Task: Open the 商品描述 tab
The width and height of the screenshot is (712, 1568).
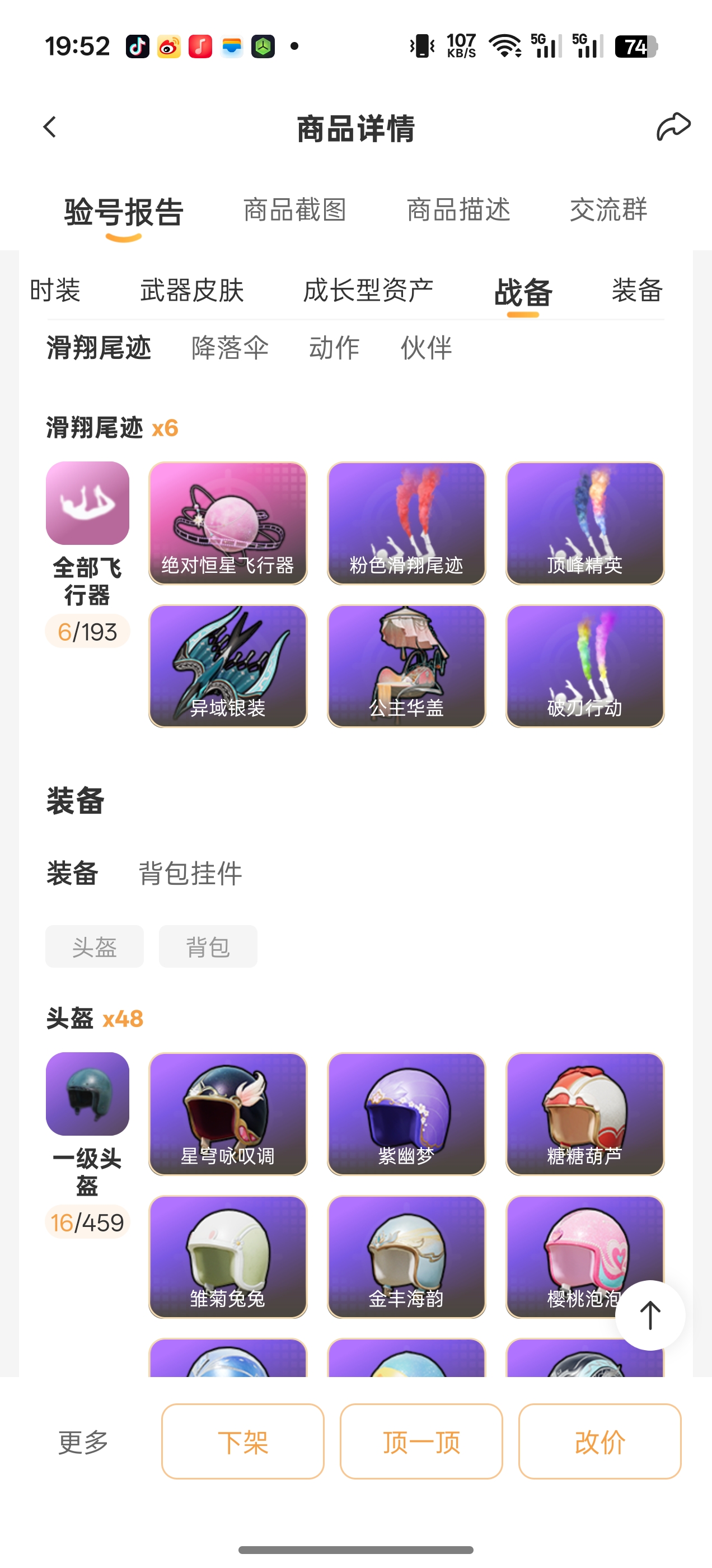Action: 458,211
